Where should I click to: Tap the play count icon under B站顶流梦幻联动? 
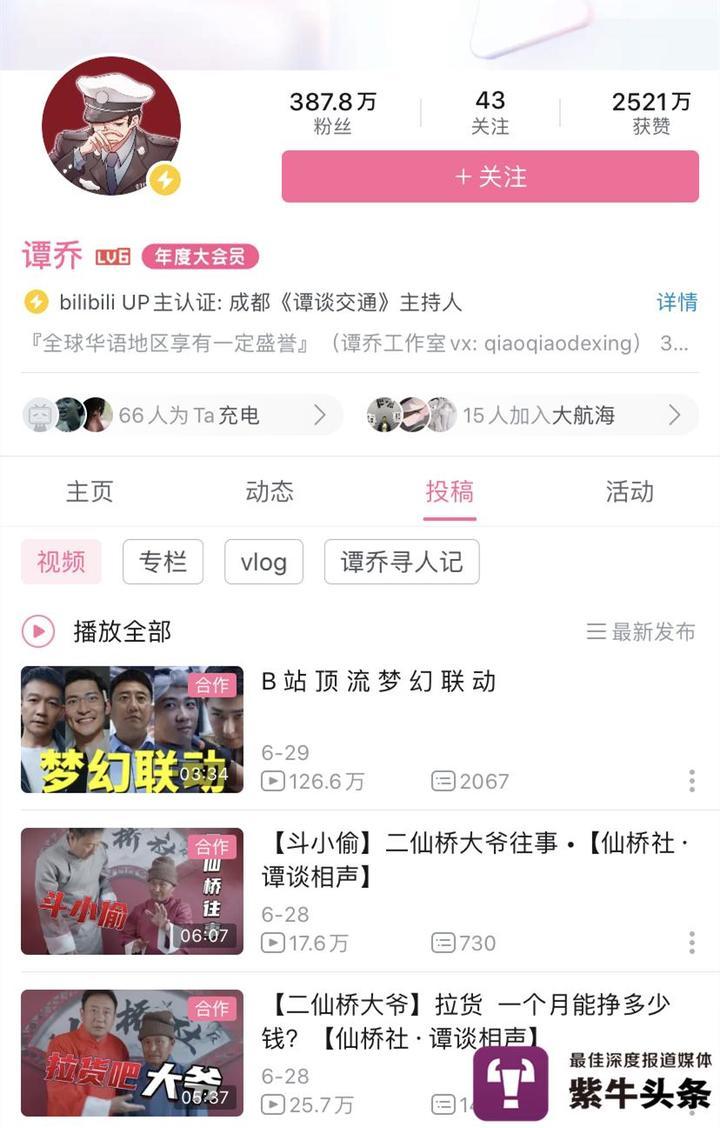coord(270,781)
